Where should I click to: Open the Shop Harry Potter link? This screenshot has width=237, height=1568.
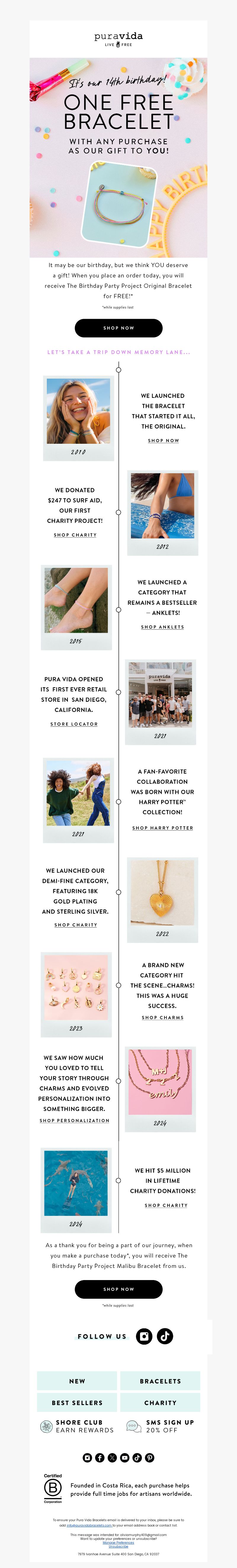[x=162, y=828]
